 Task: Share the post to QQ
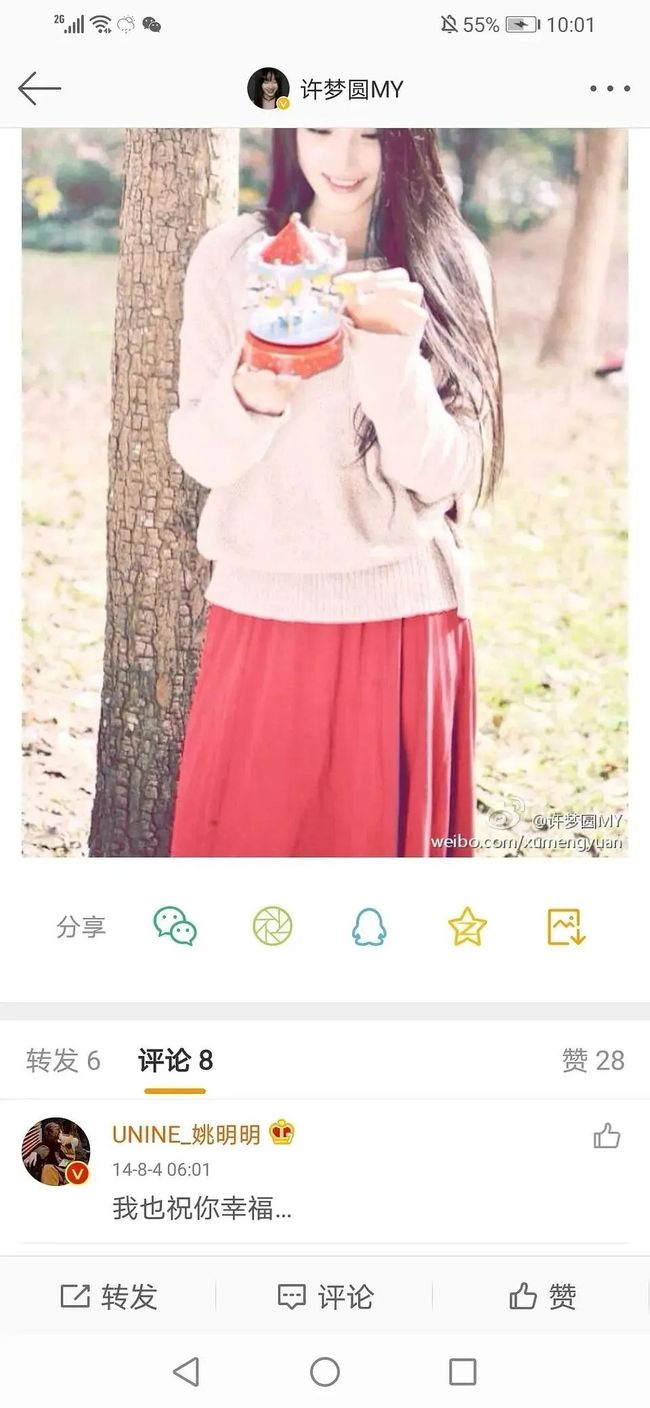pyautogui.click(x=369, y=927)
